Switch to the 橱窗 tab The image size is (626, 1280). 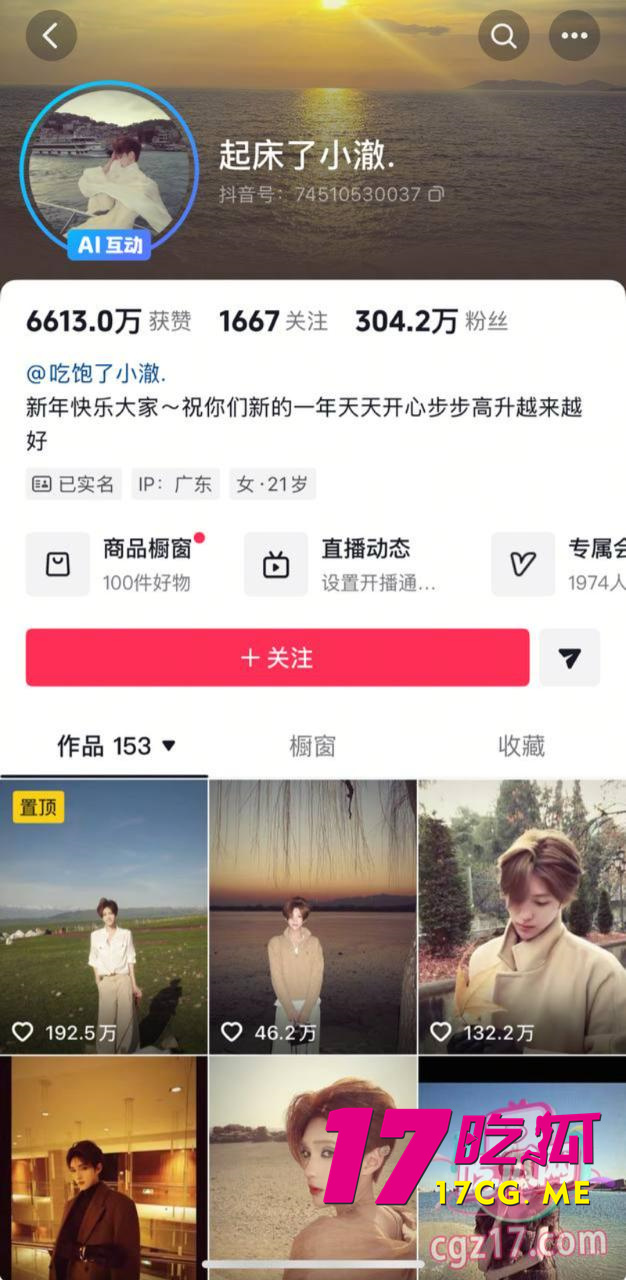[312, 746]
